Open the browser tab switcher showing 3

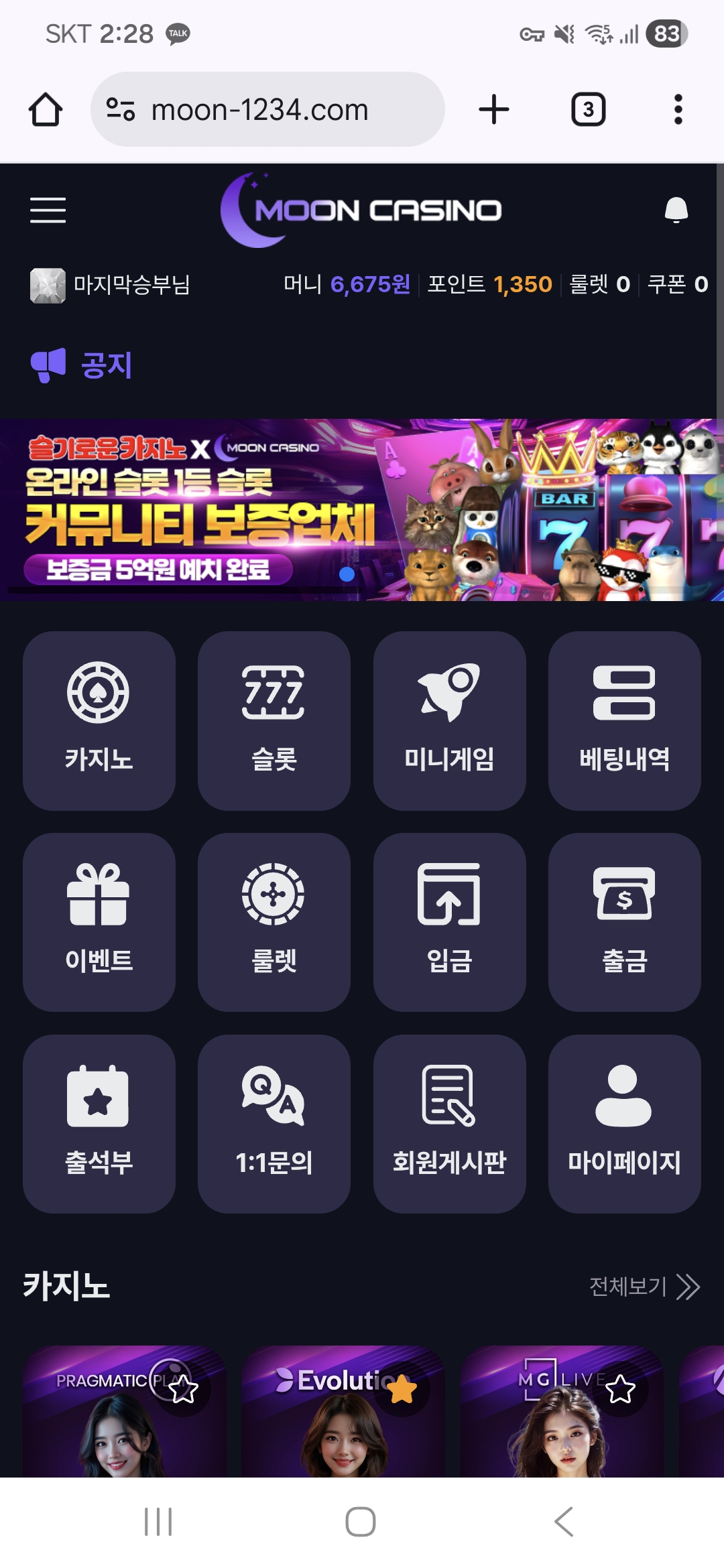pyautogui.click(x=588, y=109)
